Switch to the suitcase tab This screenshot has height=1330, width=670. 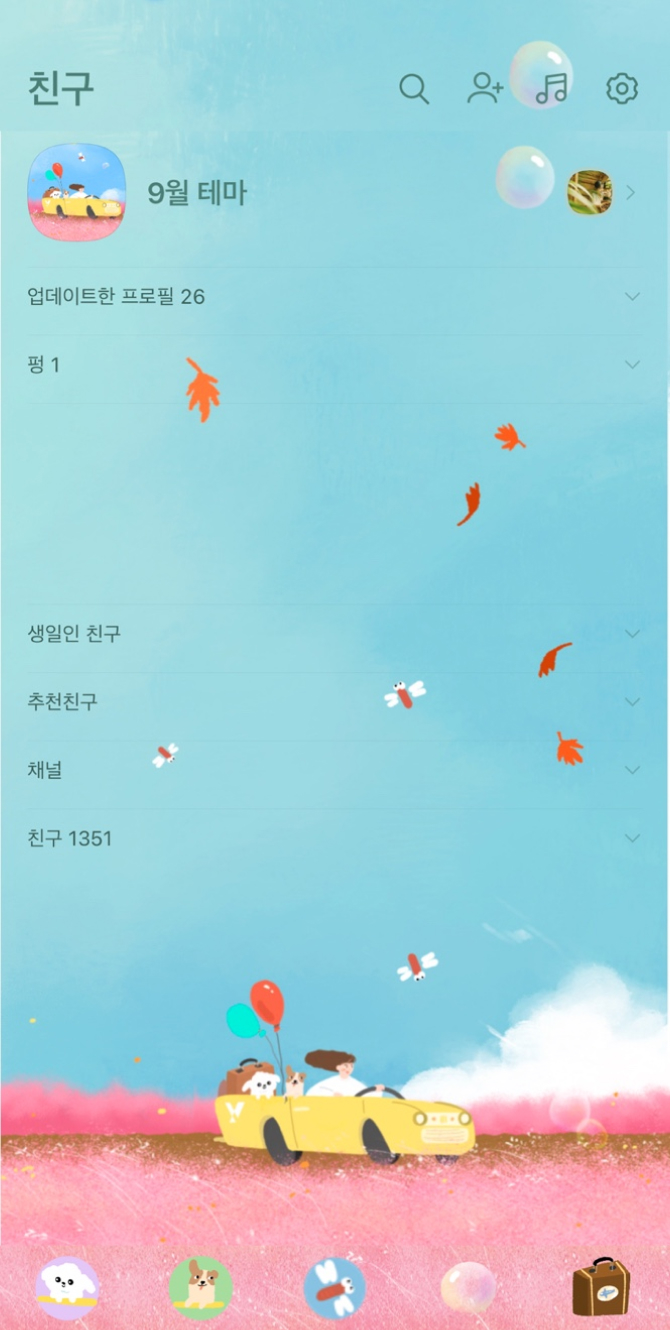tap(601, 1287)
